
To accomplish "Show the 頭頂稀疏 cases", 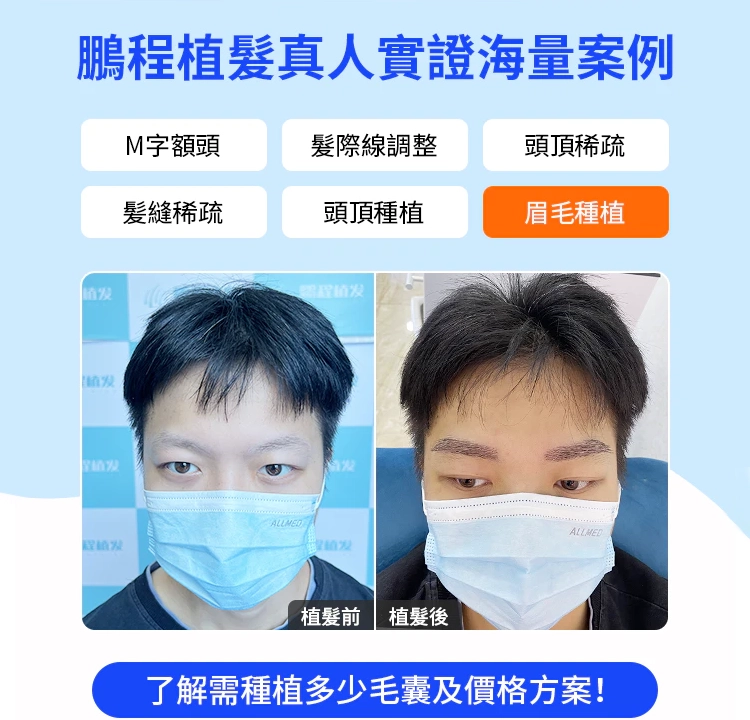I will tap(575, 146).
